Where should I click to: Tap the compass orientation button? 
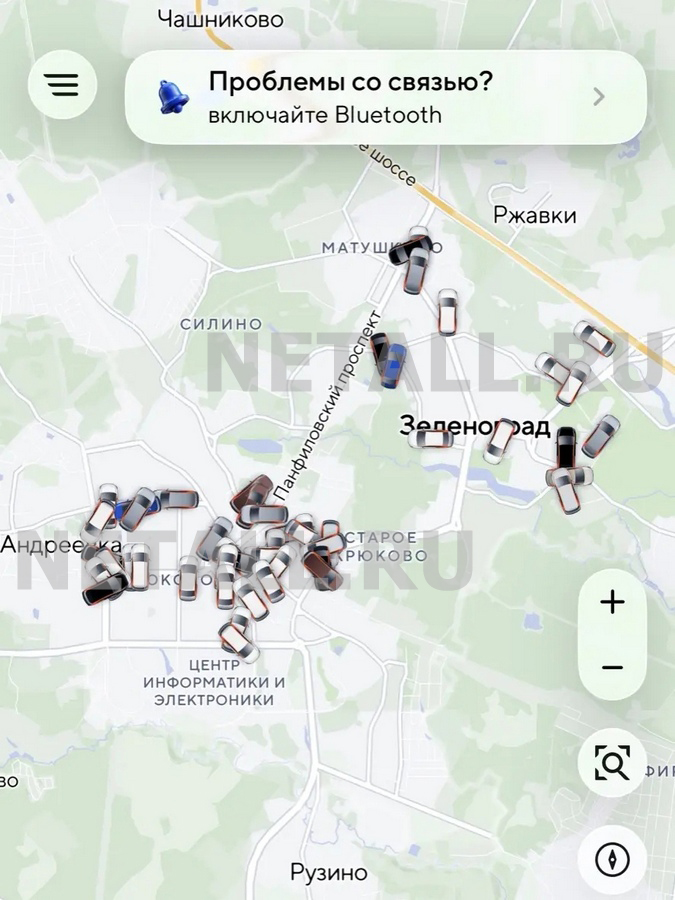[x=611, y=859]
